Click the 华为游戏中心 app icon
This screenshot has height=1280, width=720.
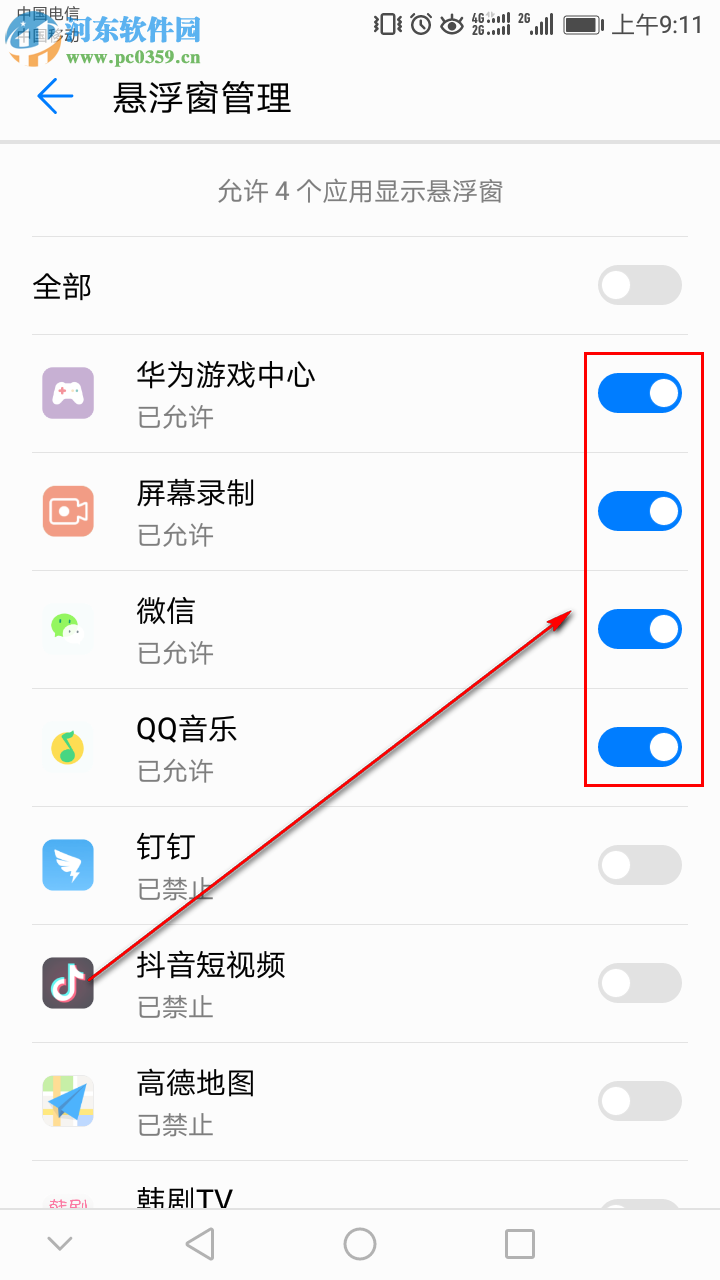66,393
